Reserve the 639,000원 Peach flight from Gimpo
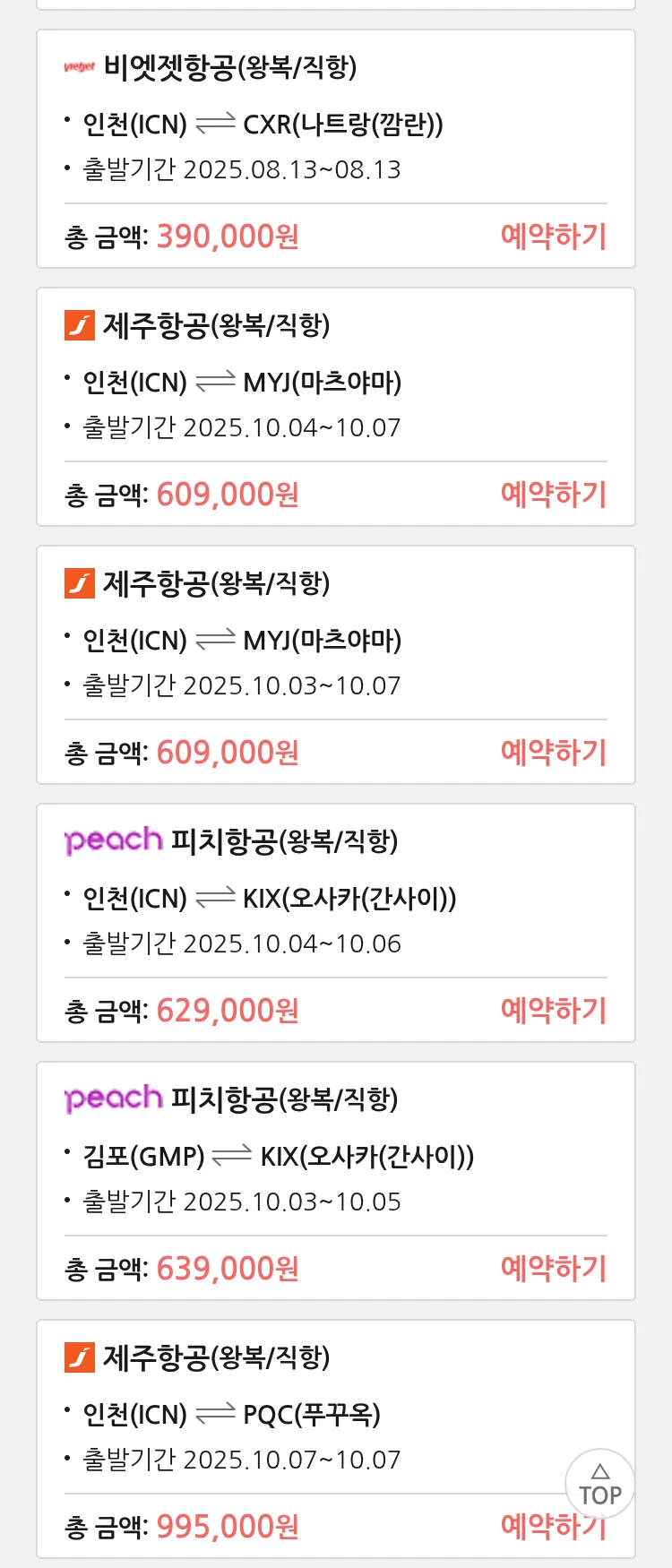 [553, 1269]
